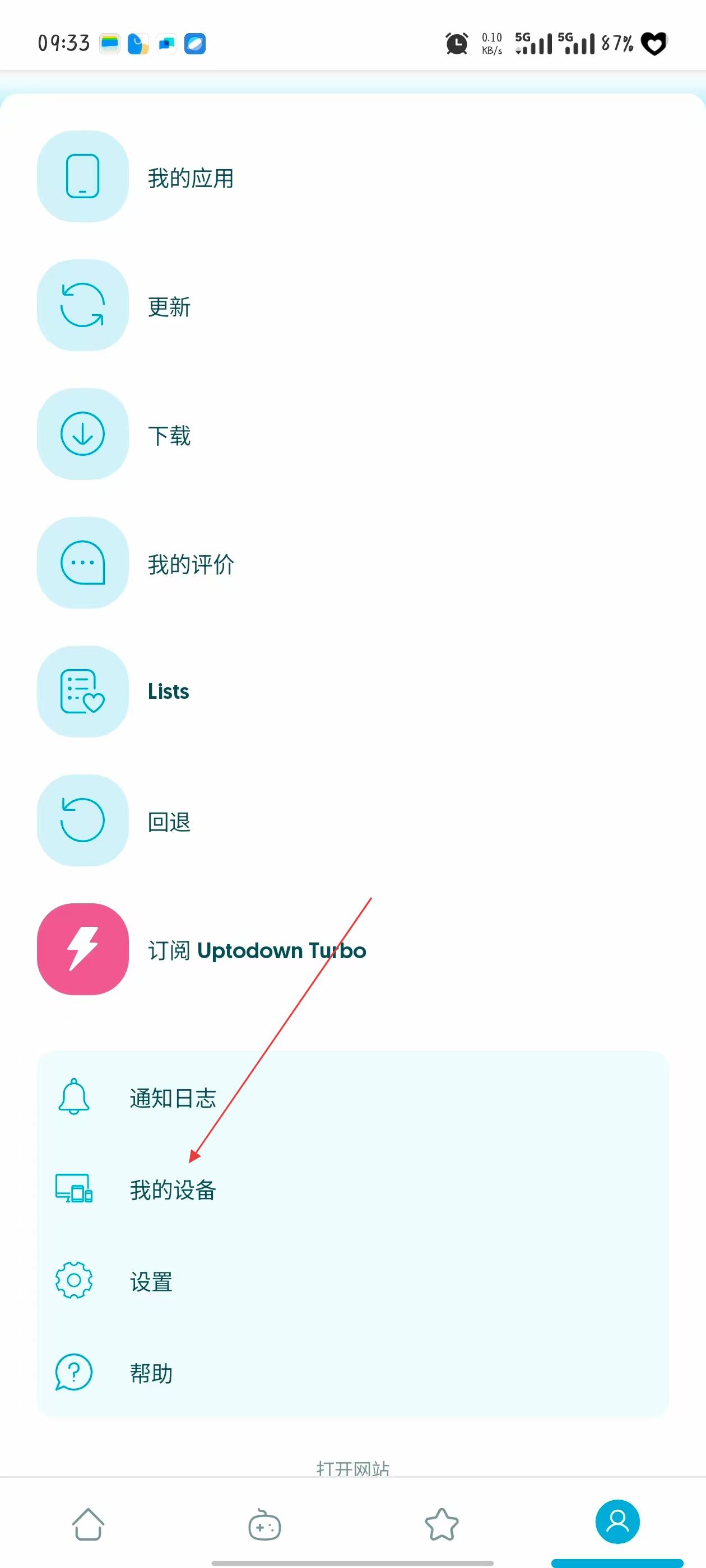The height and width of the screenshot is (1568, 706).
Task: Open 回退 rollback section
Action: [x=169, y=822]
